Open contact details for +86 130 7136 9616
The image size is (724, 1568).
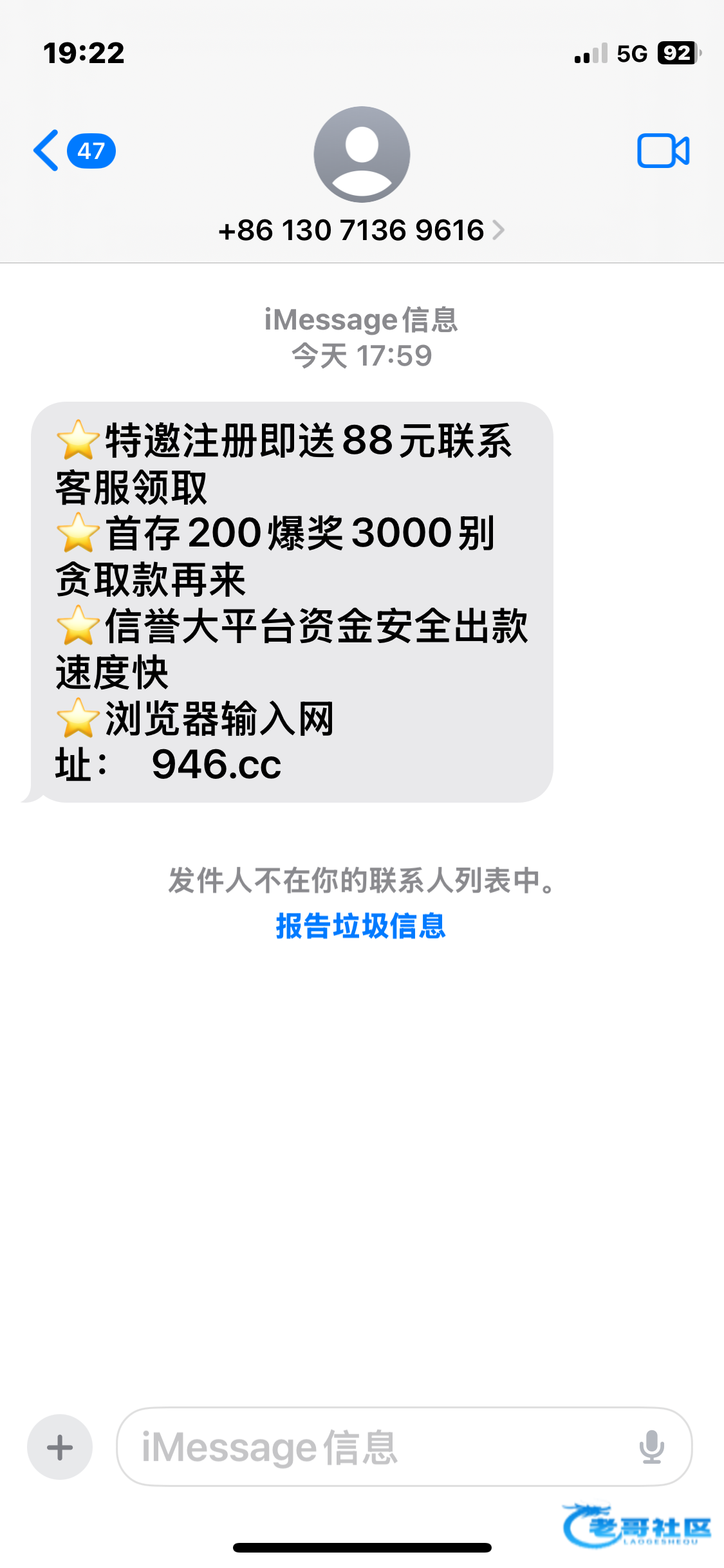pos(361,230)
